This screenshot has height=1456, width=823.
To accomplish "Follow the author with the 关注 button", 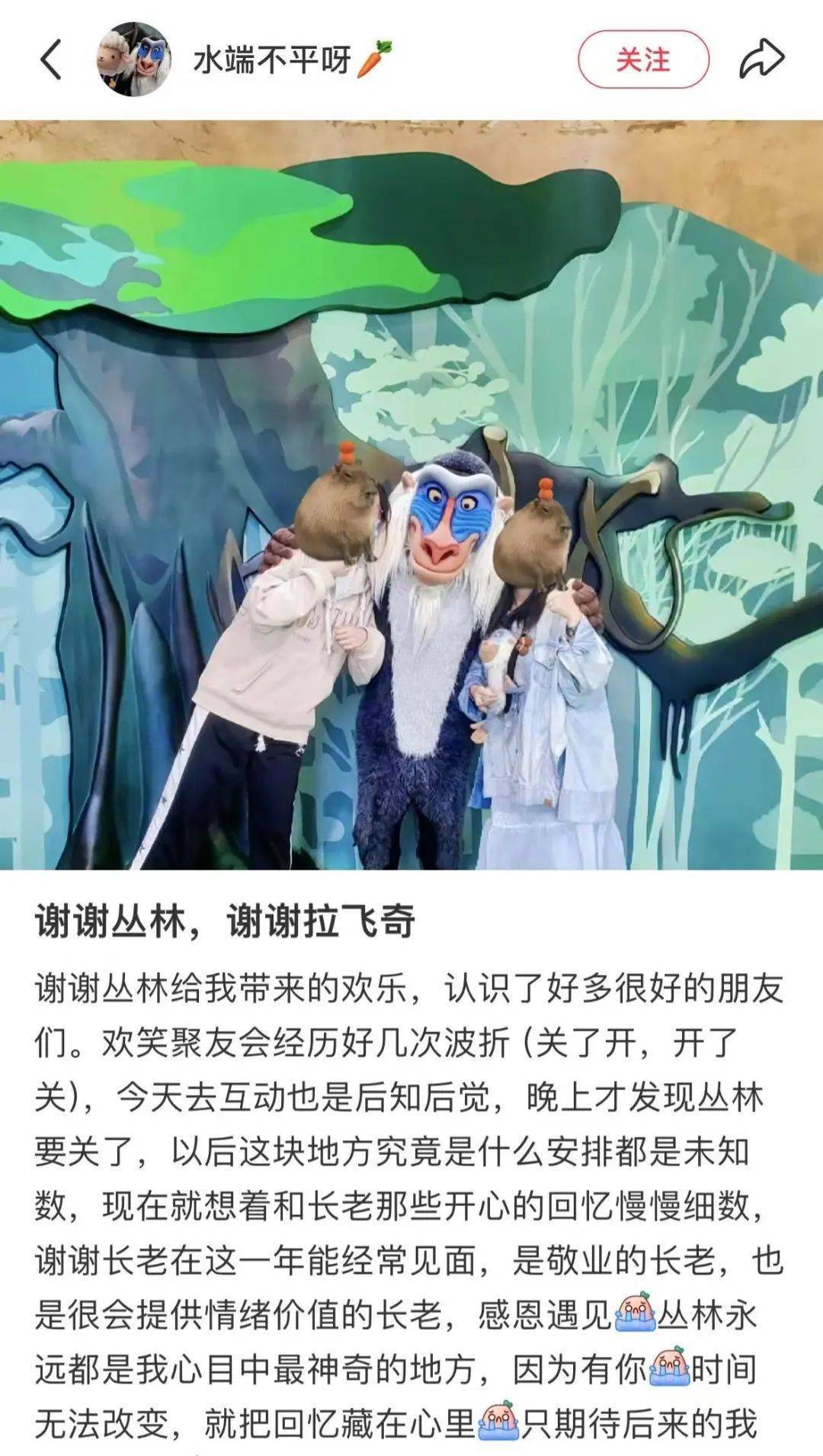I will [x=643, y=59].
